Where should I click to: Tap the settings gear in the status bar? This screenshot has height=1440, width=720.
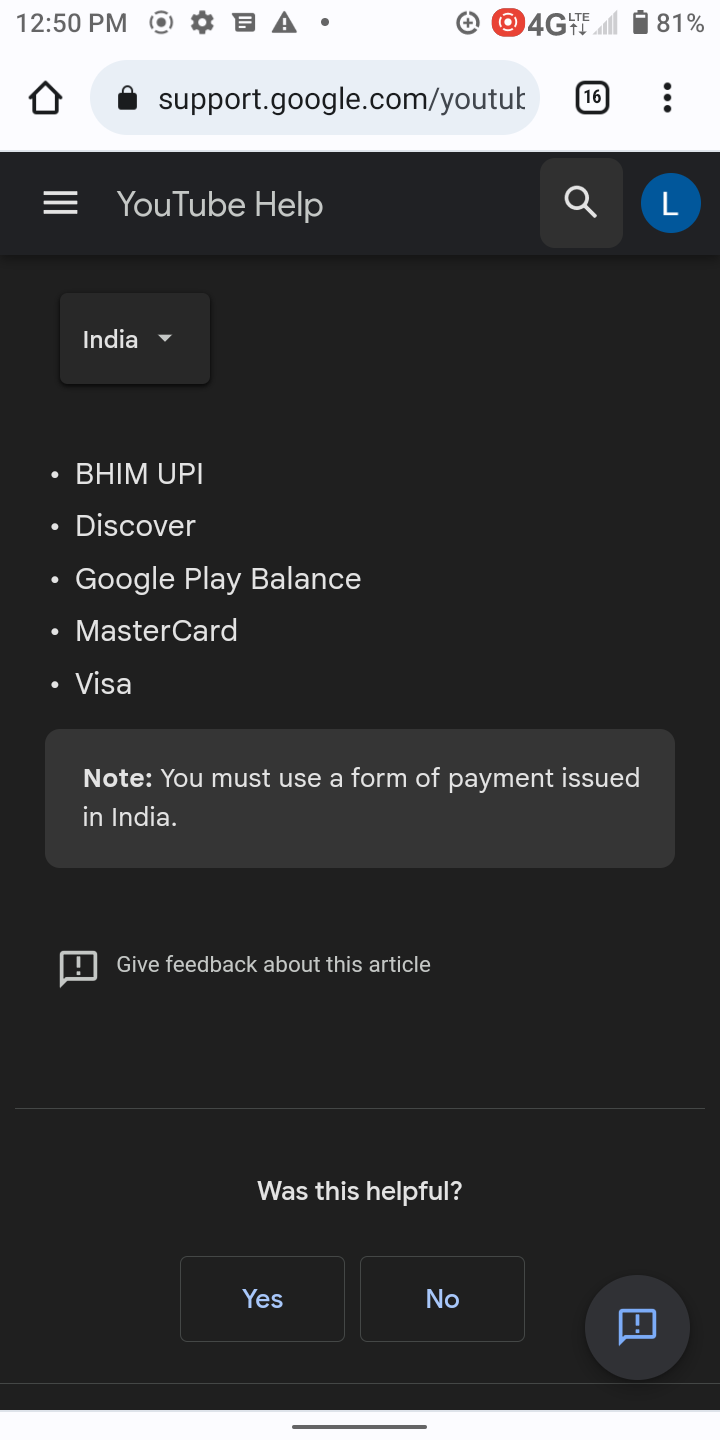tap(201, 22)
